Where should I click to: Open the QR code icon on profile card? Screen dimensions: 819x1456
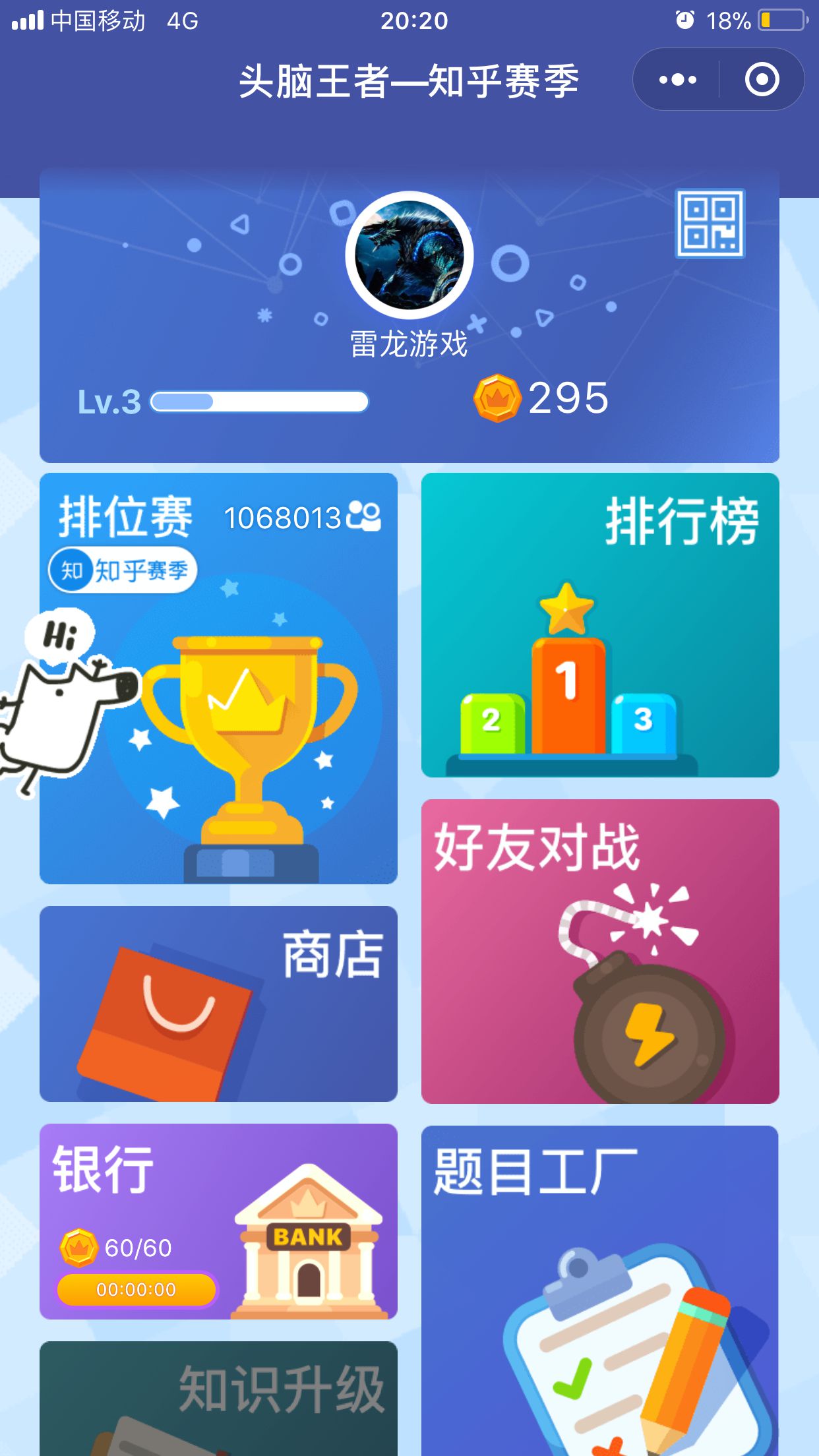point(710,224)
